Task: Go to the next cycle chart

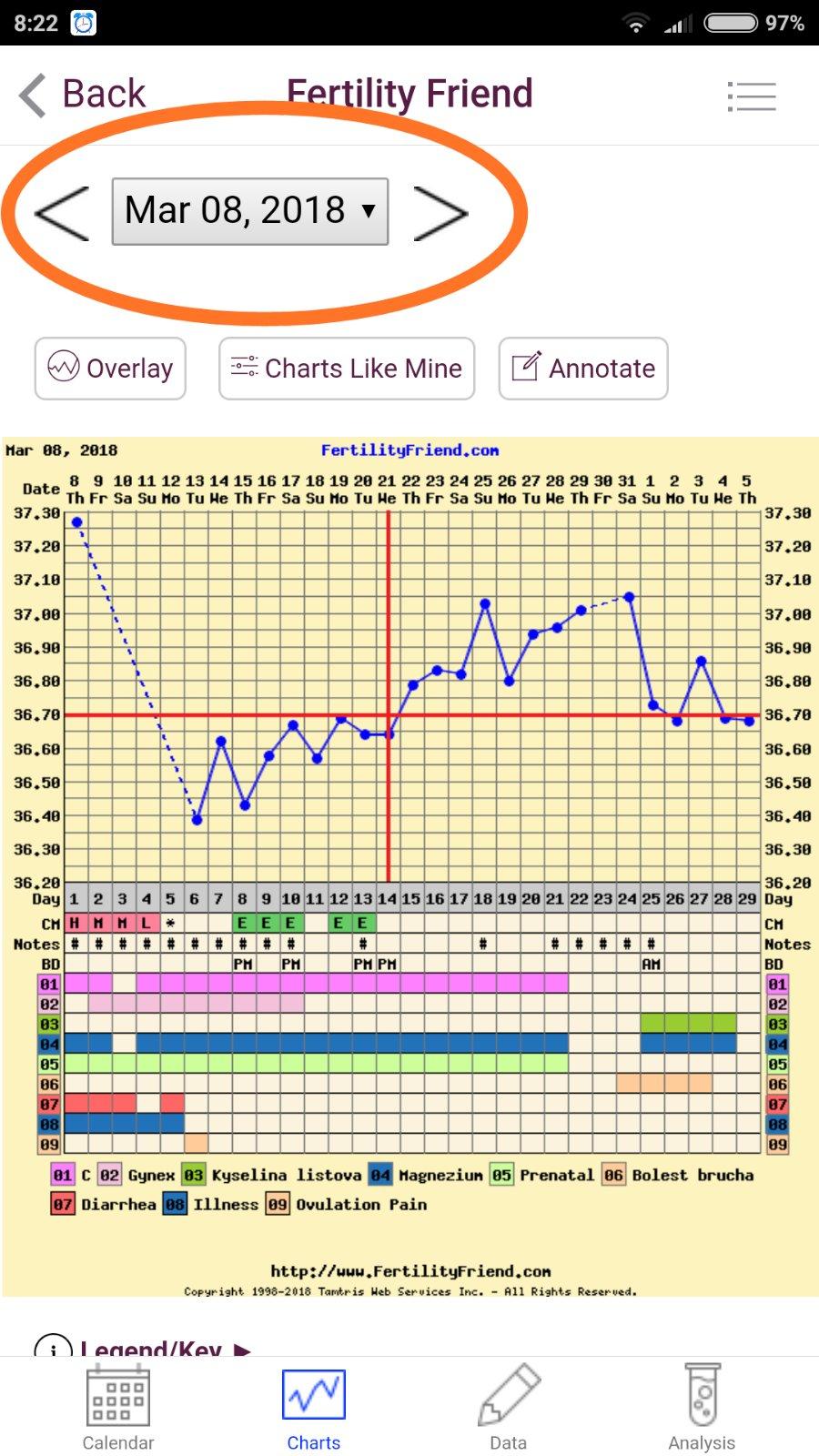Action: (440, 213)
